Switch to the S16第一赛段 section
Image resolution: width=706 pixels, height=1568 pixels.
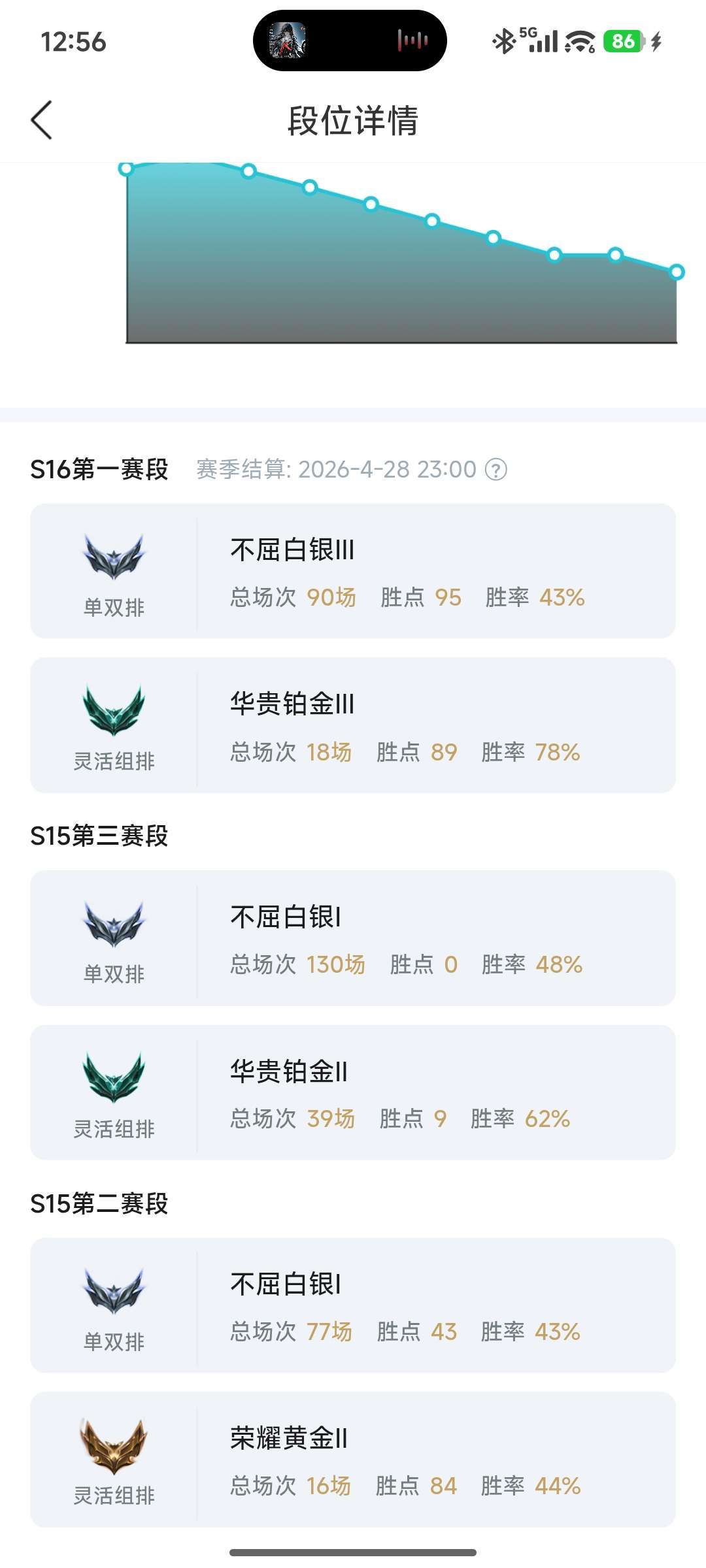pyautogui.click(x=98, y=468)
